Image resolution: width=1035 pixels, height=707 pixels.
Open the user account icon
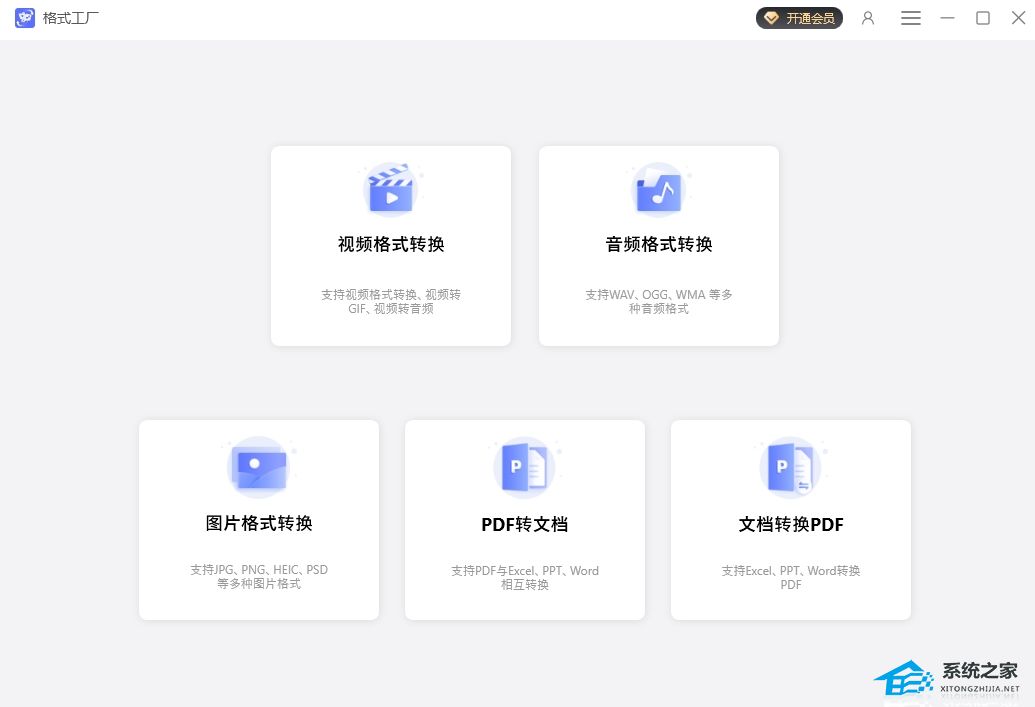coord(868,18)
